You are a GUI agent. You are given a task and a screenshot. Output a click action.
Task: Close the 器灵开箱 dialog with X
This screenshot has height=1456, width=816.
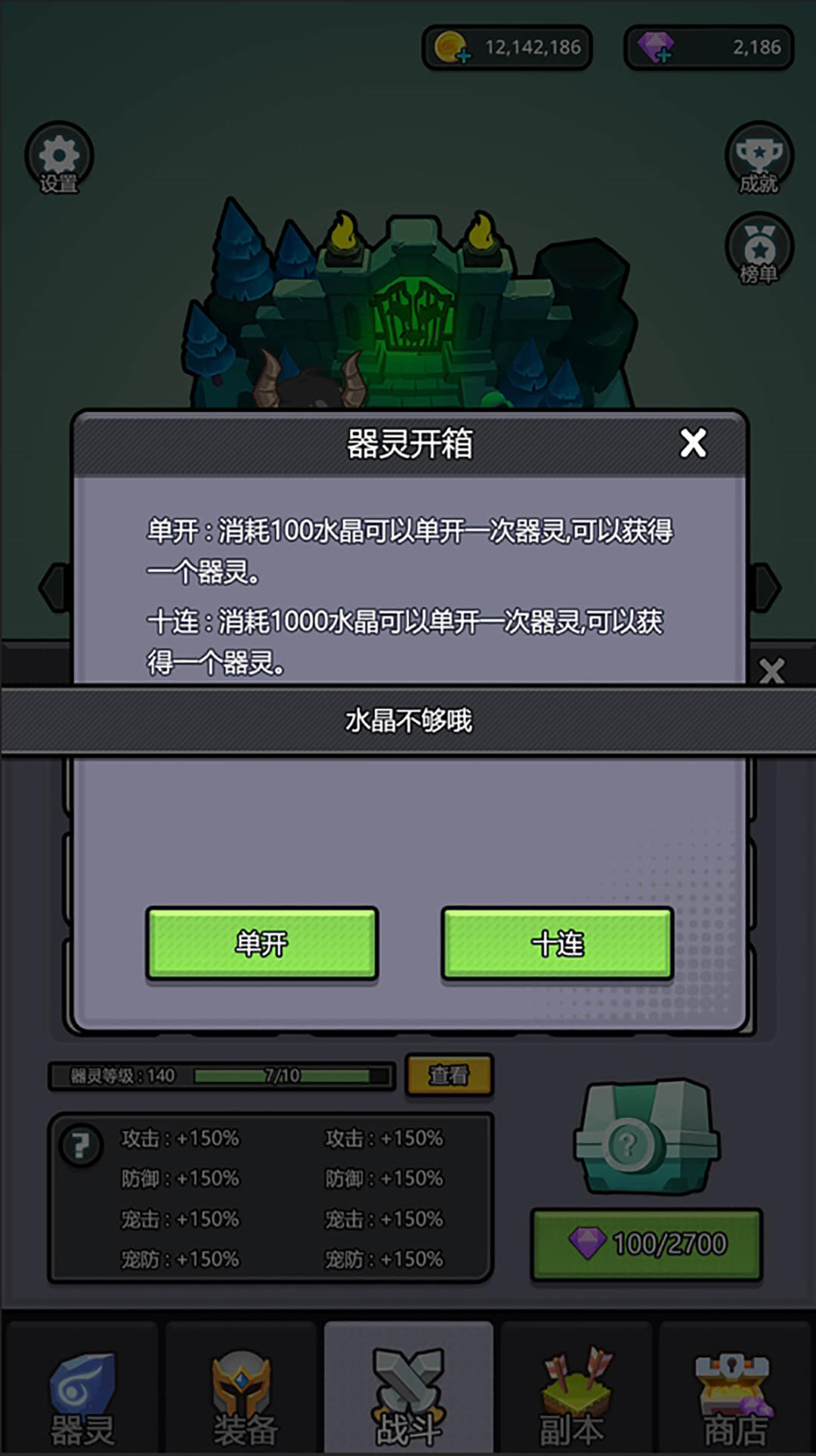694,444
